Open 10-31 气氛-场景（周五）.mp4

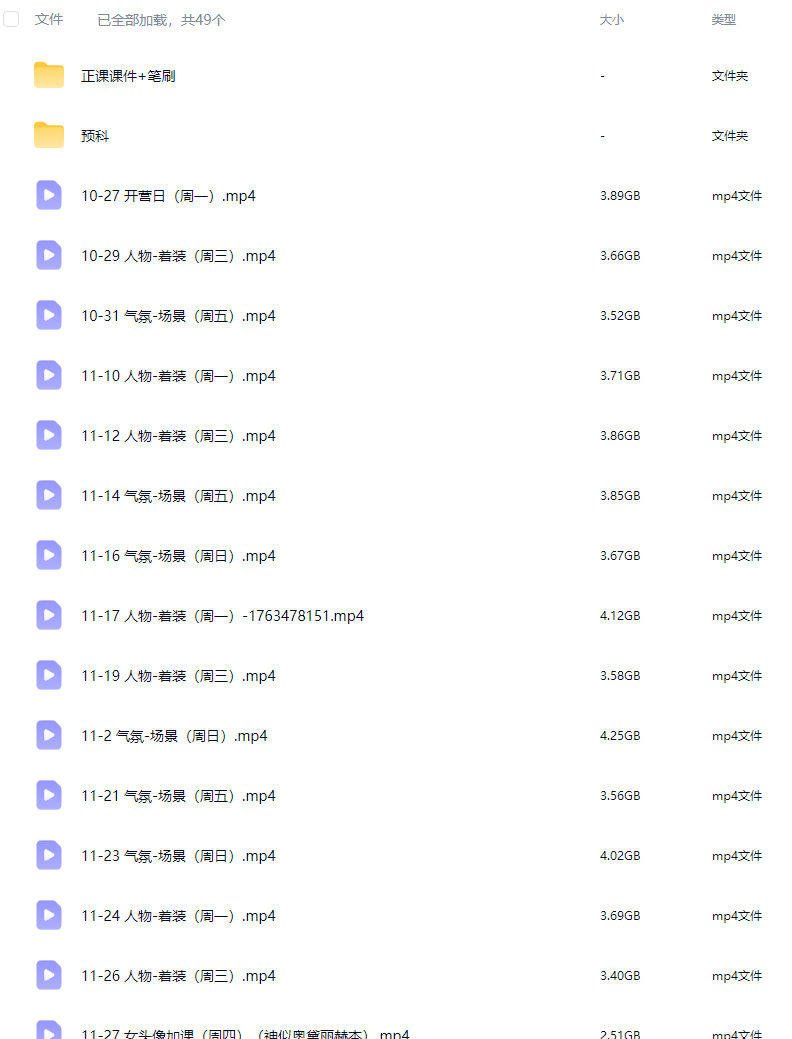pos(178,316)
